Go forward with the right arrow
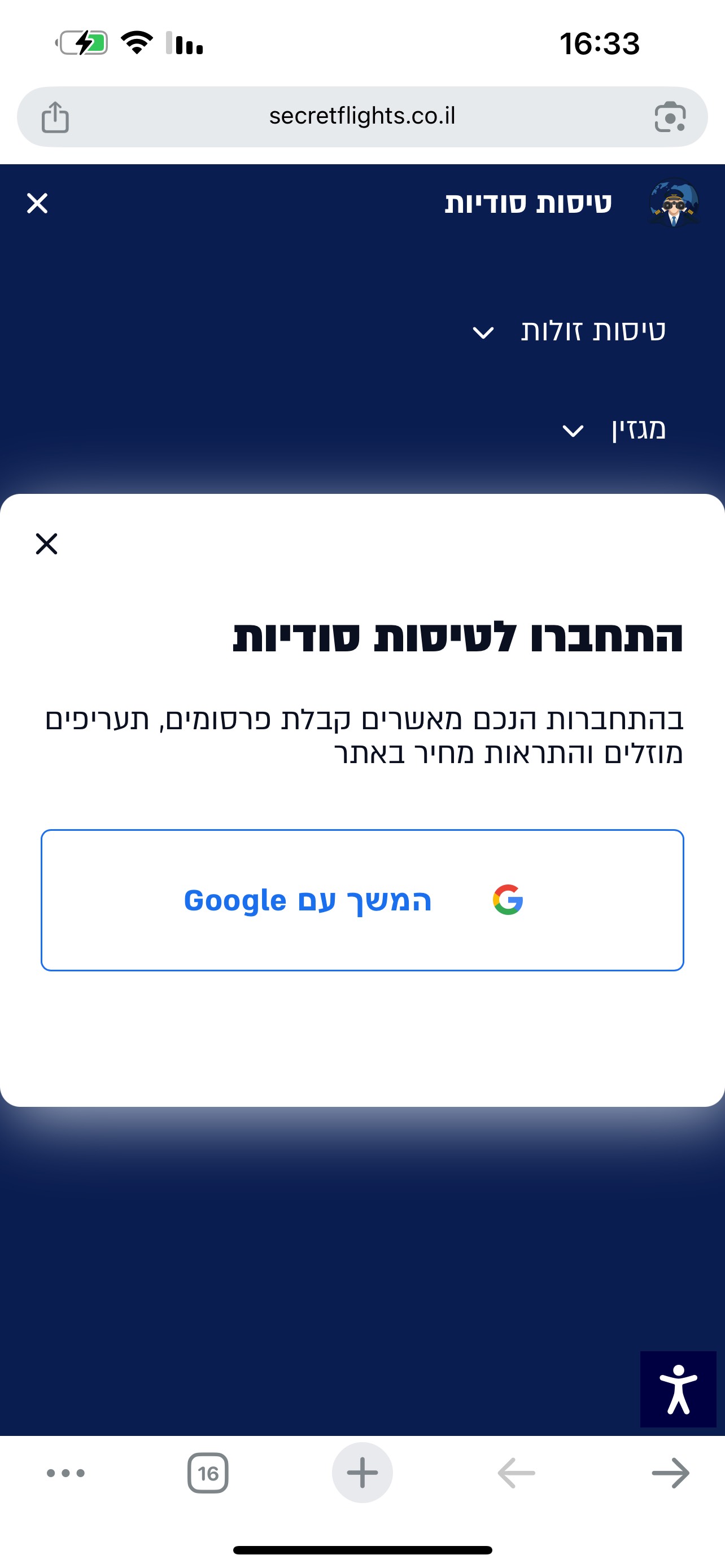The image size is (725, 1568). coord(670,1473)
